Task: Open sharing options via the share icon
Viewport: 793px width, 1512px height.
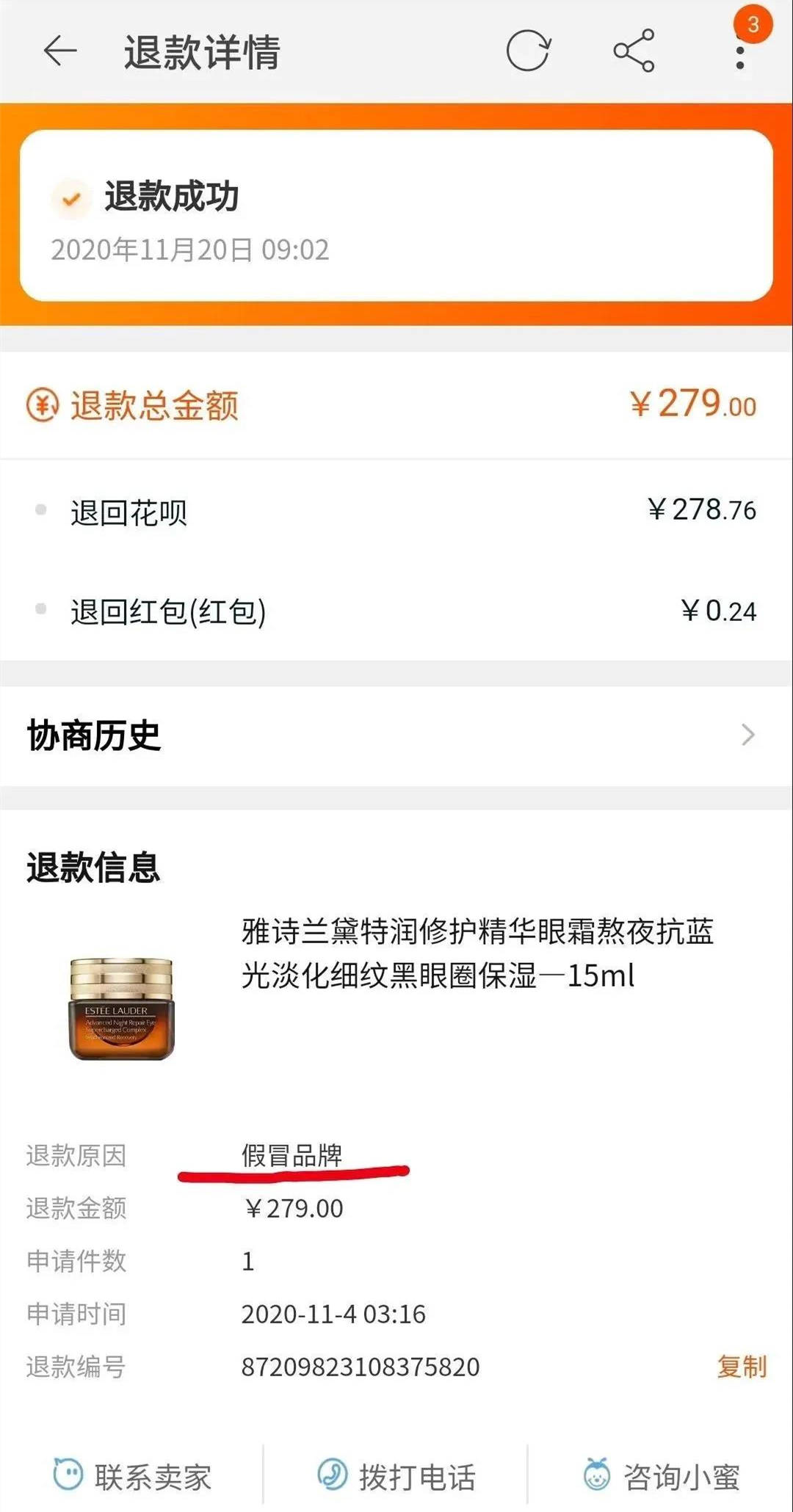Action: click(633, 50)
